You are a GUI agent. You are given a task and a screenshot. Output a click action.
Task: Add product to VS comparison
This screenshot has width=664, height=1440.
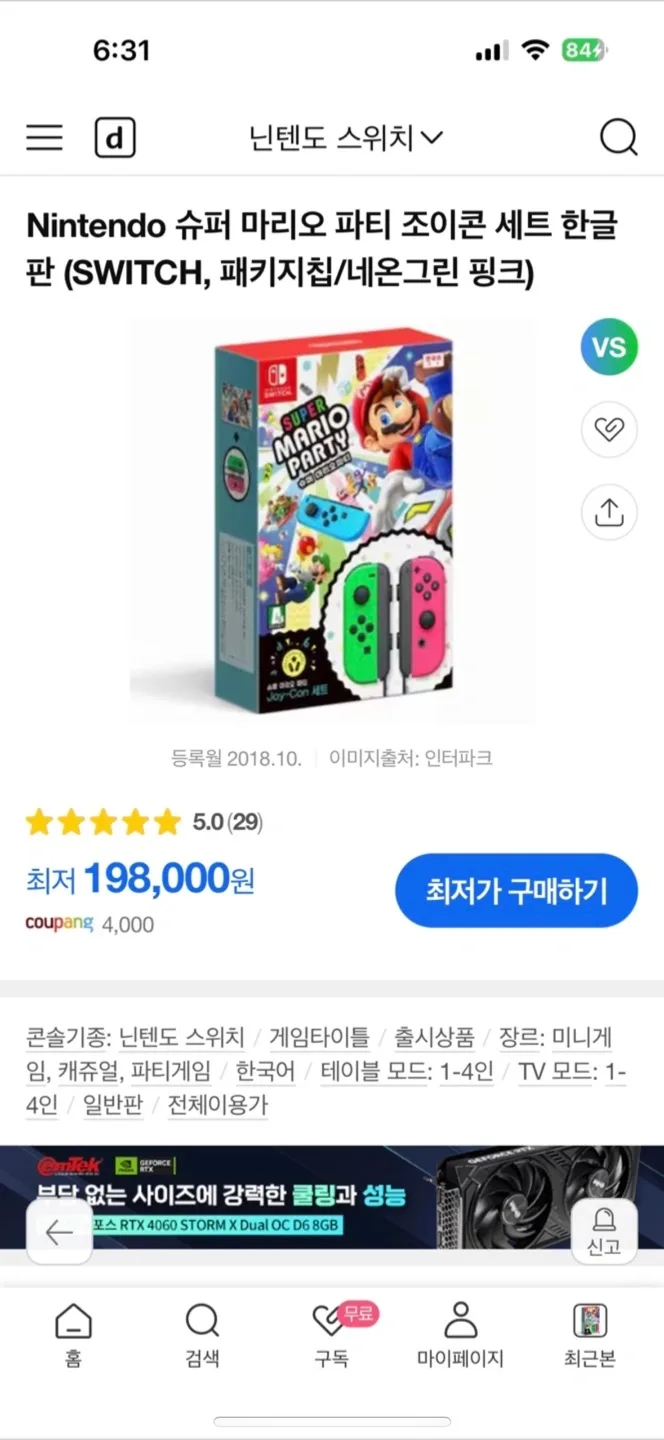pos(609,347)
